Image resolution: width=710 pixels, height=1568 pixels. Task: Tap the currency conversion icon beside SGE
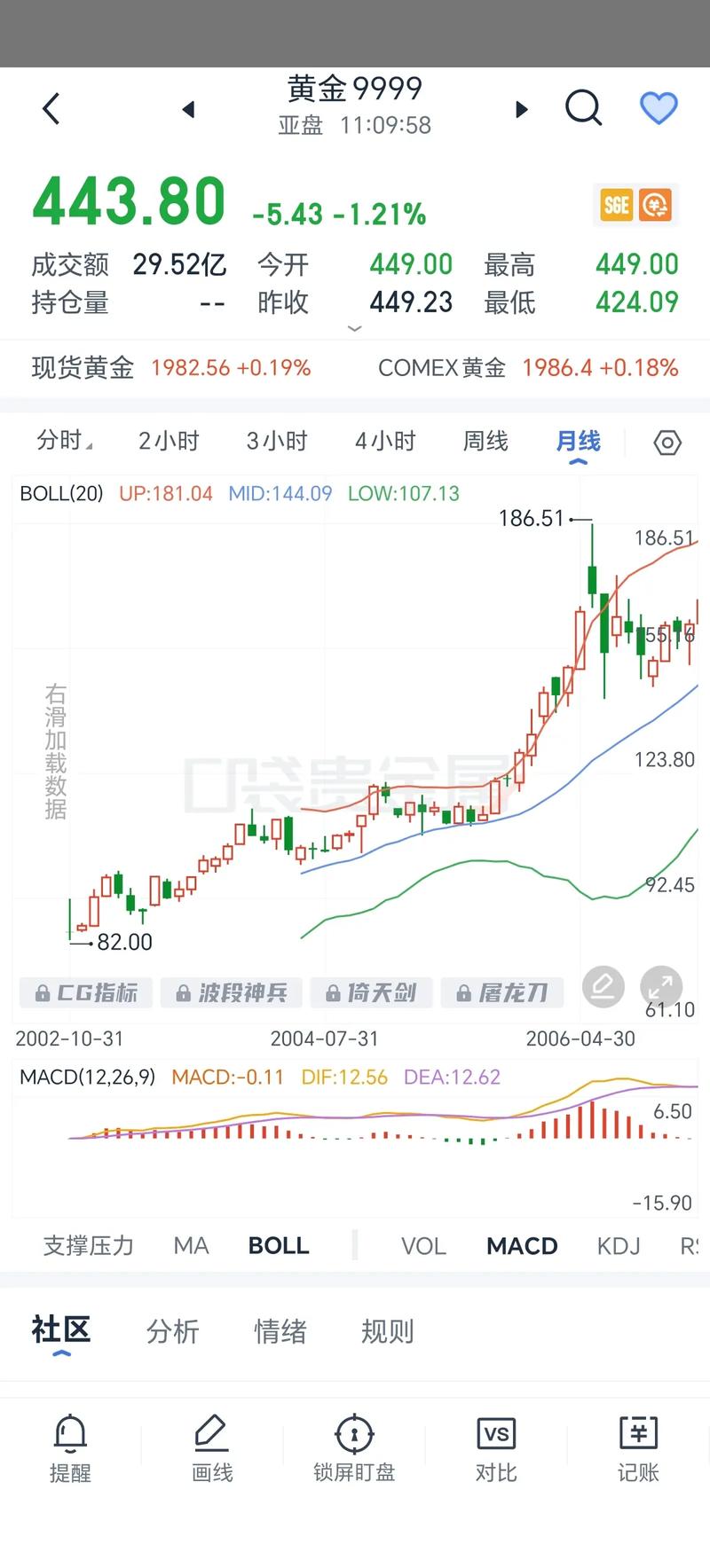(x=657, y=205)
